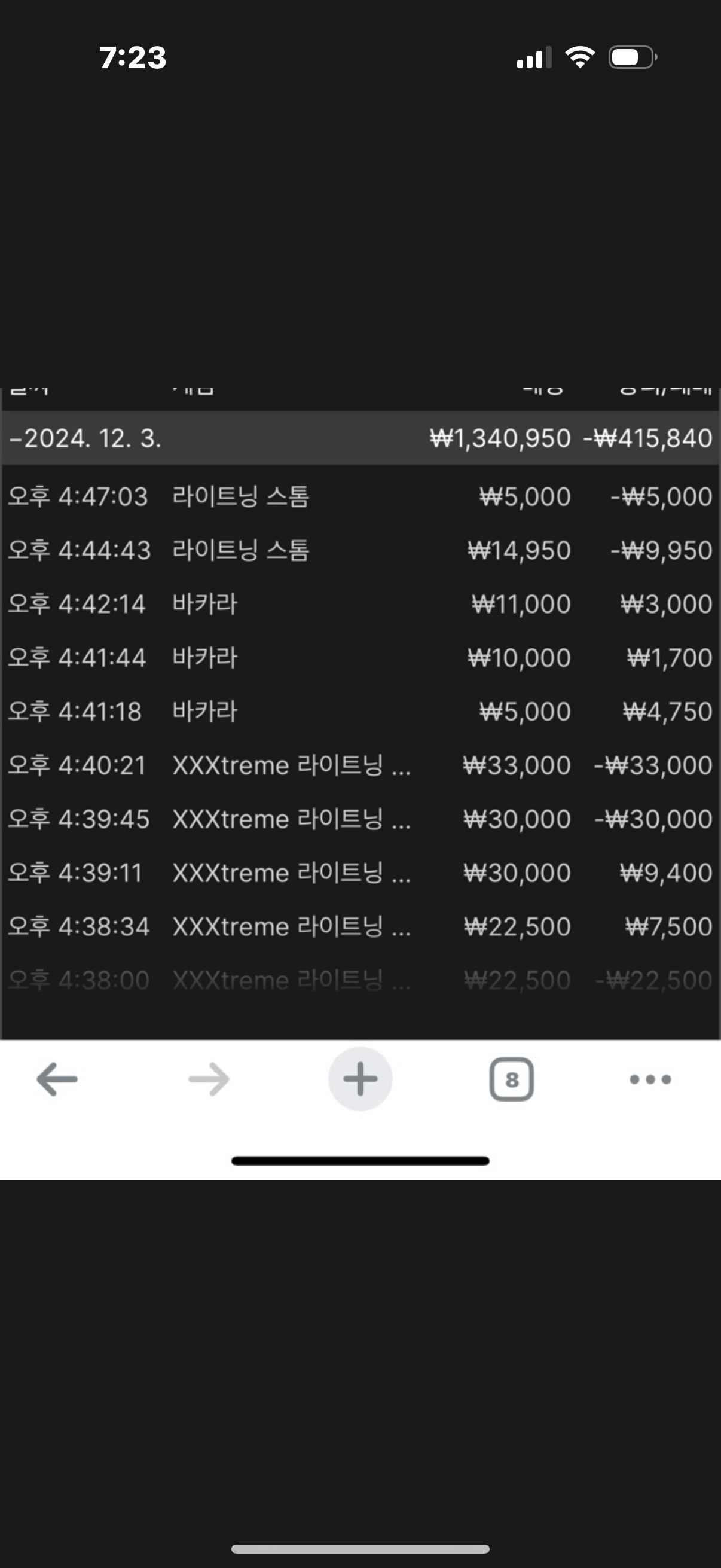This screenshot has height=1568, width=721.
Task: Open the browser's three-dot menu
Action: [650, 1079]
